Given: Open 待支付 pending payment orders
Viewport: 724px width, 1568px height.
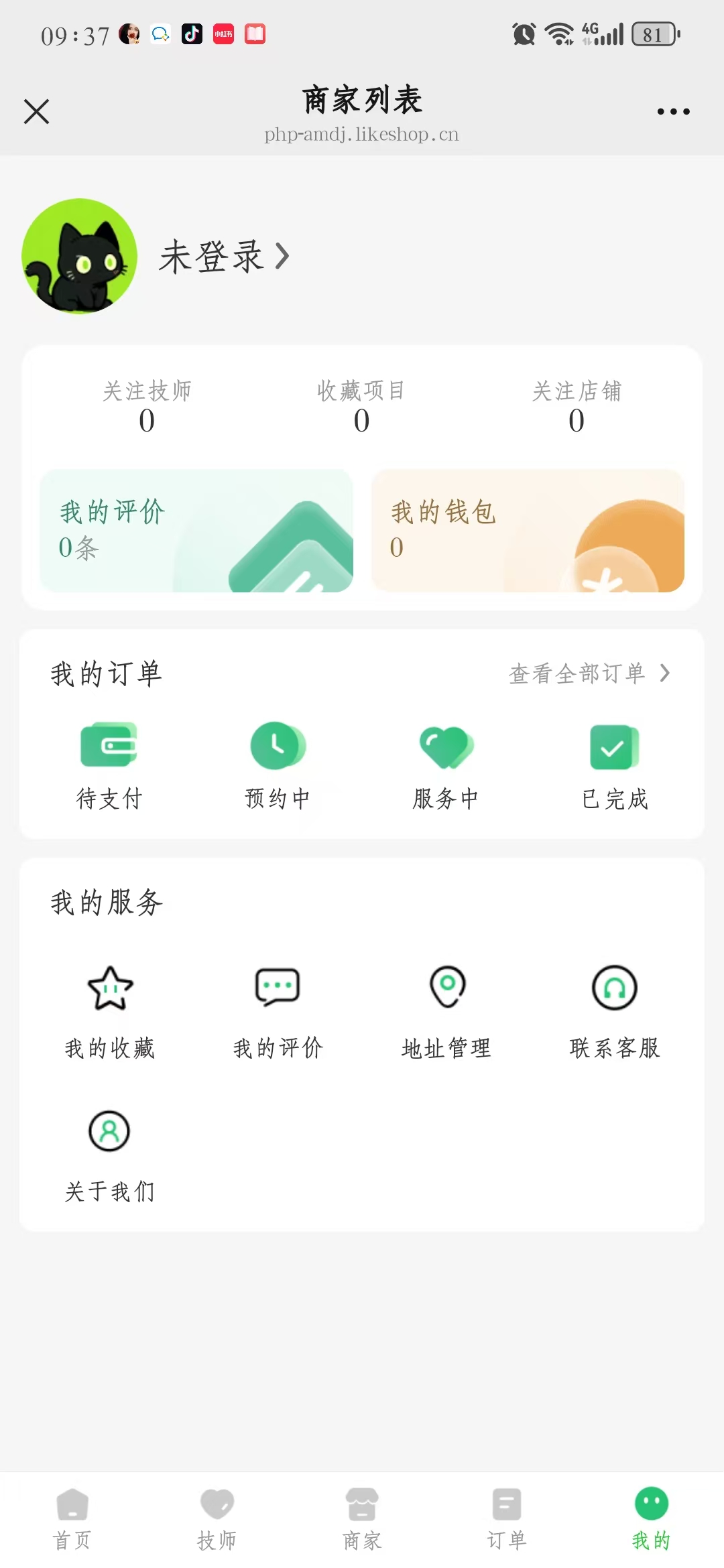Looking at the screenshot, I should [x=109, y=765].
